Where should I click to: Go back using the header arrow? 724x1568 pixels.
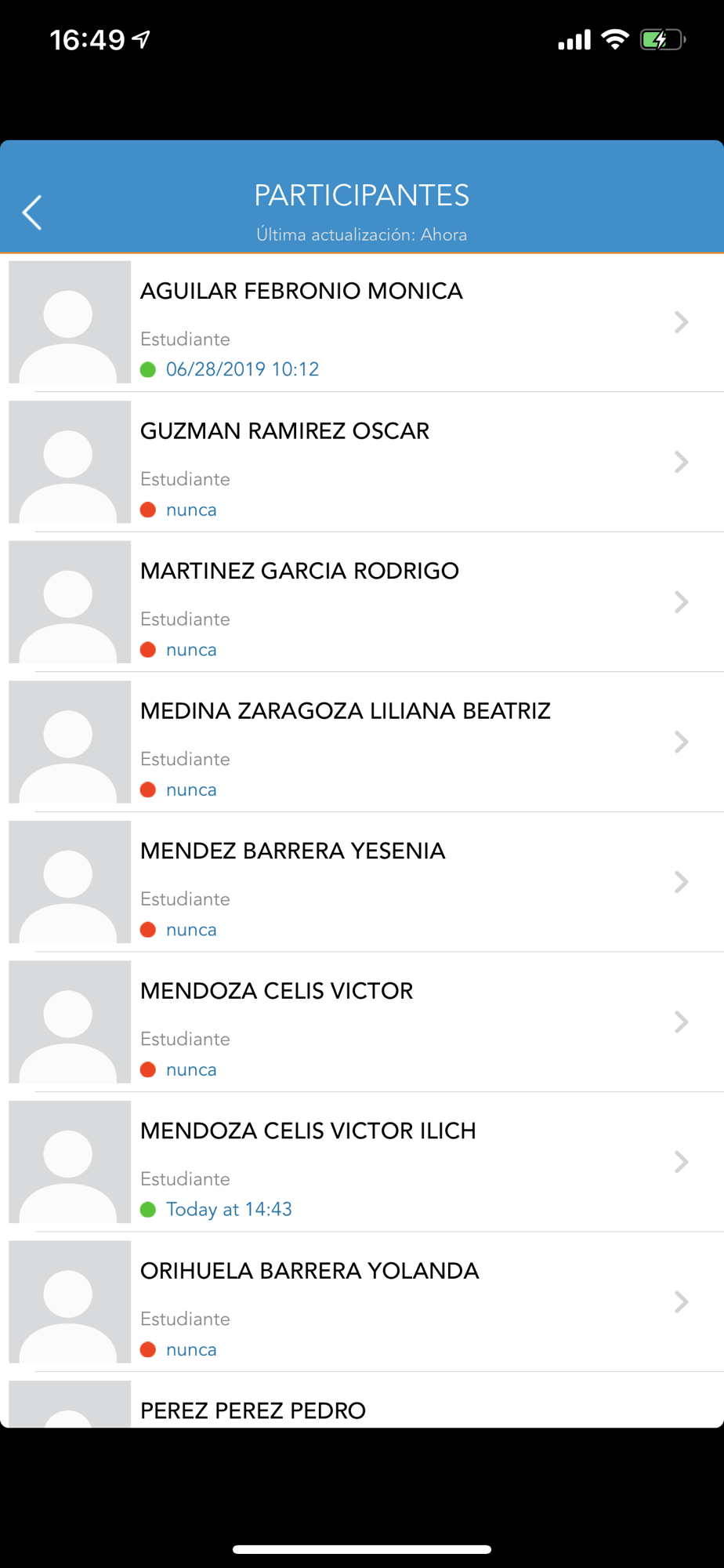(x=32, y=212)
